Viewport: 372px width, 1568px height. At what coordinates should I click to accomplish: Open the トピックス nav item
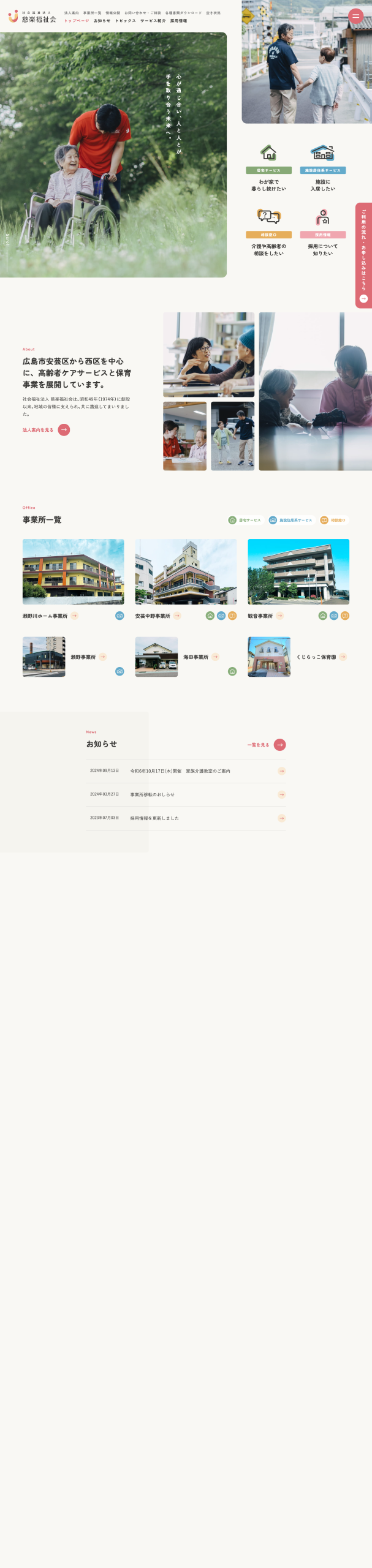pyautogui.click(x=125, y=21)
